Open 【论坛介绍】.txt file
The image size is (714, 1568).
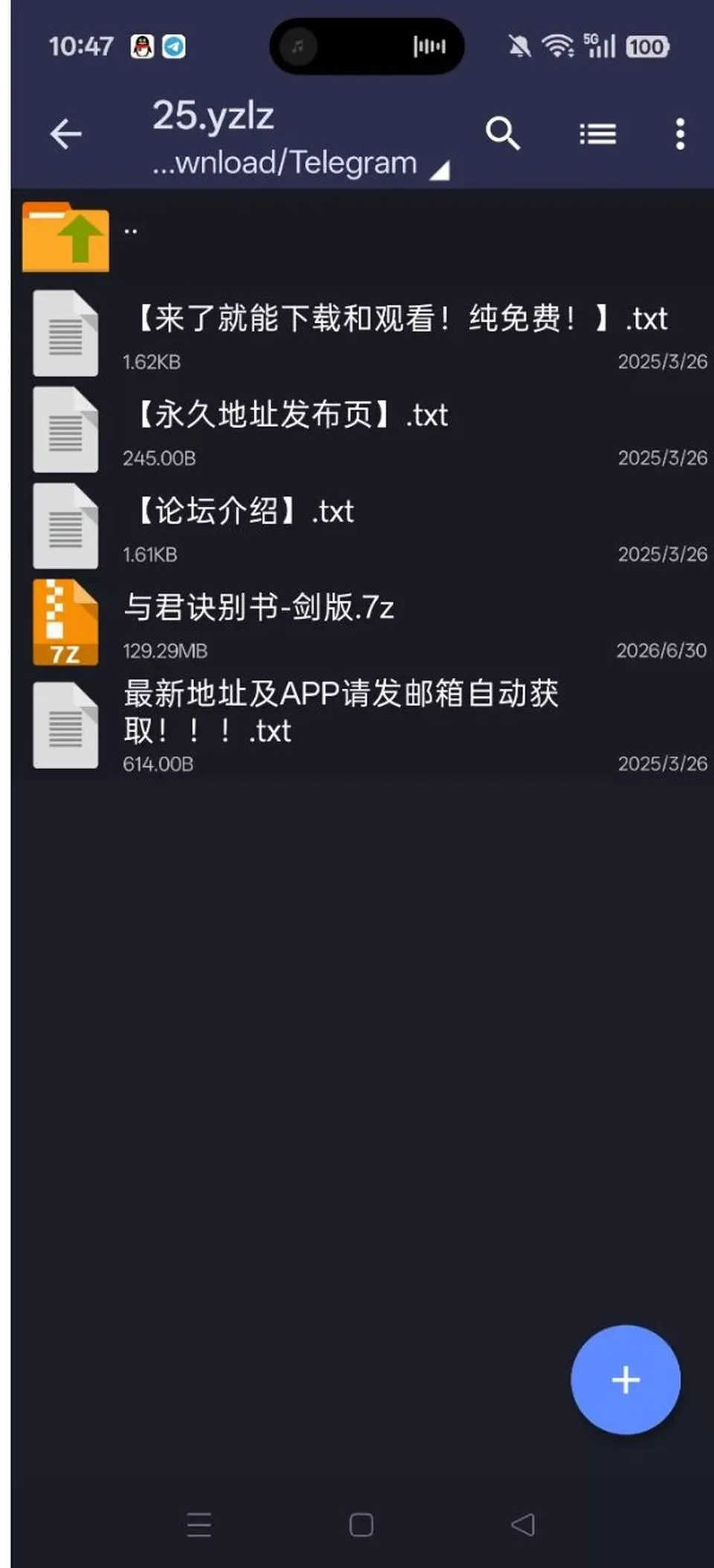(x=362, y=527)
